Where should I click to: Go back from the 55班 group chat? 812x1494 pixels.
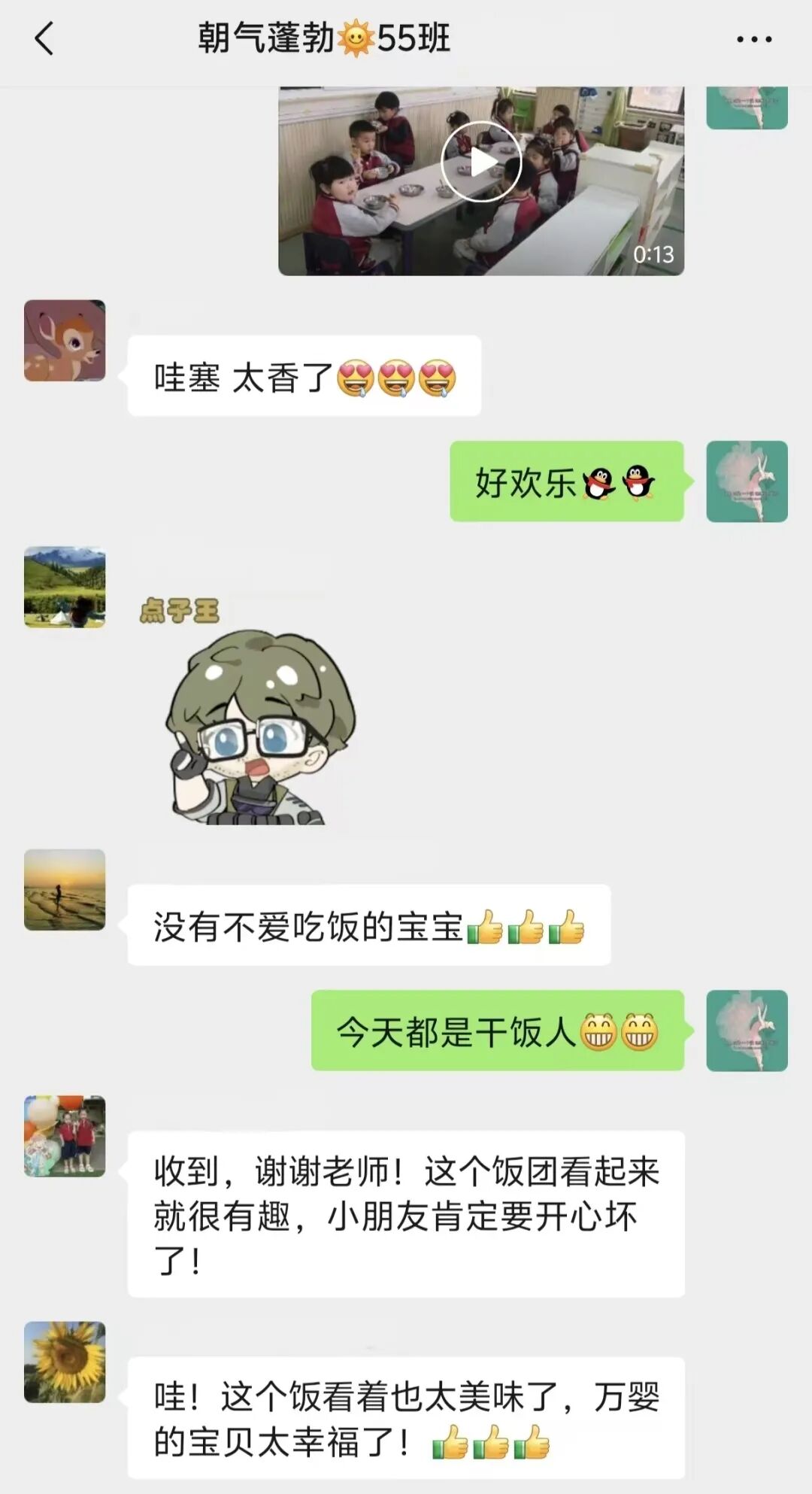pyautogui.click(x=44, y=38)
